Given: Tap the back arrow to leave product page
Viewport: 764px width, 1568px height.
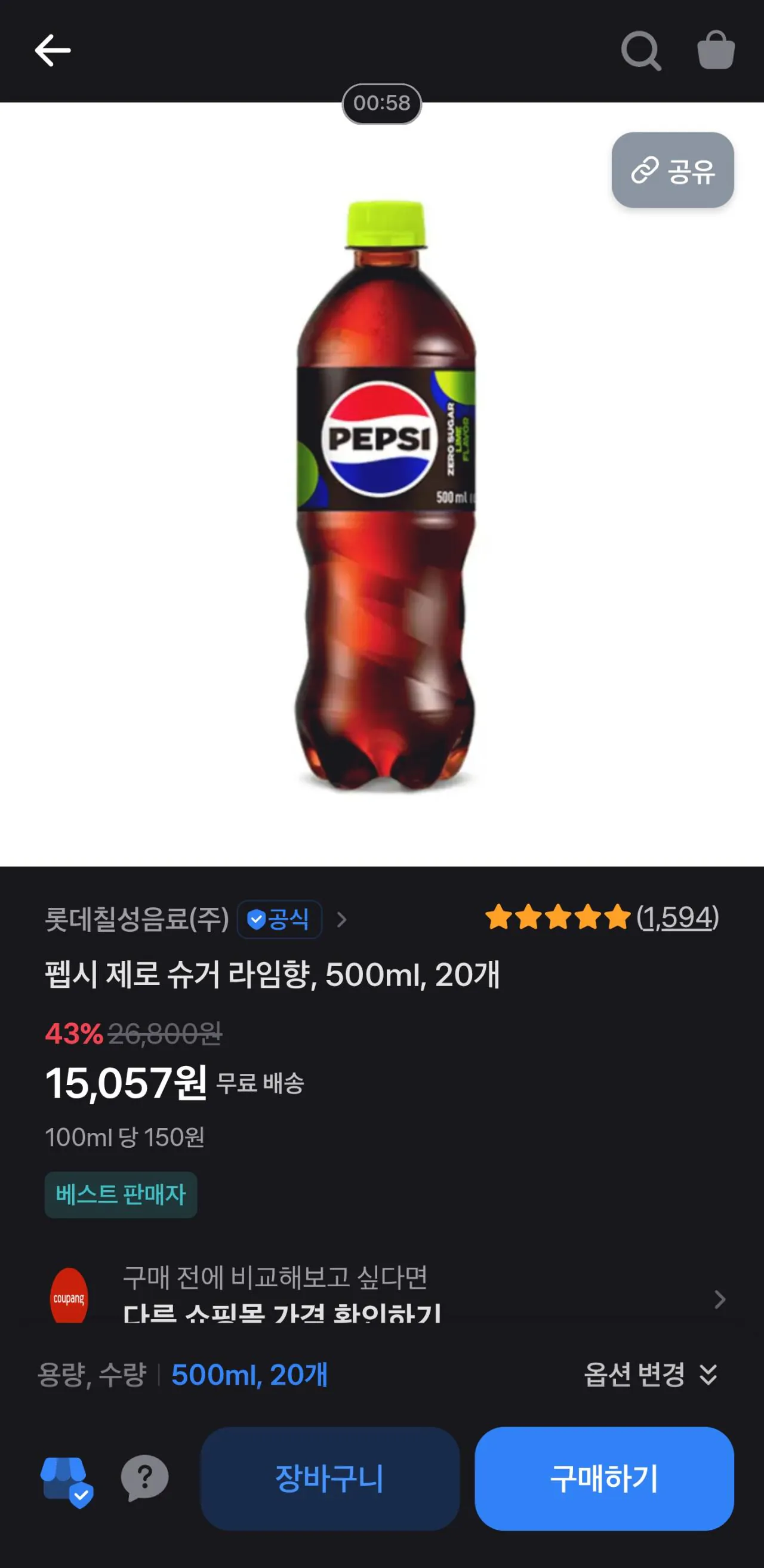Looking at the screenshot, I should pyautogui.click(x=53, y=52).
